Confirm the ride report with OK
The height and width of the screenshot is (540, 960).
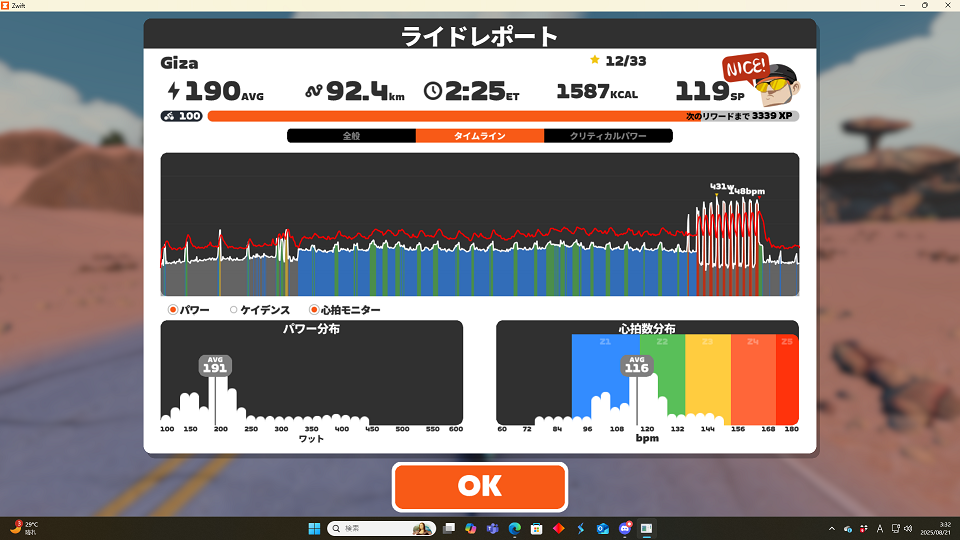coord(479,486)
